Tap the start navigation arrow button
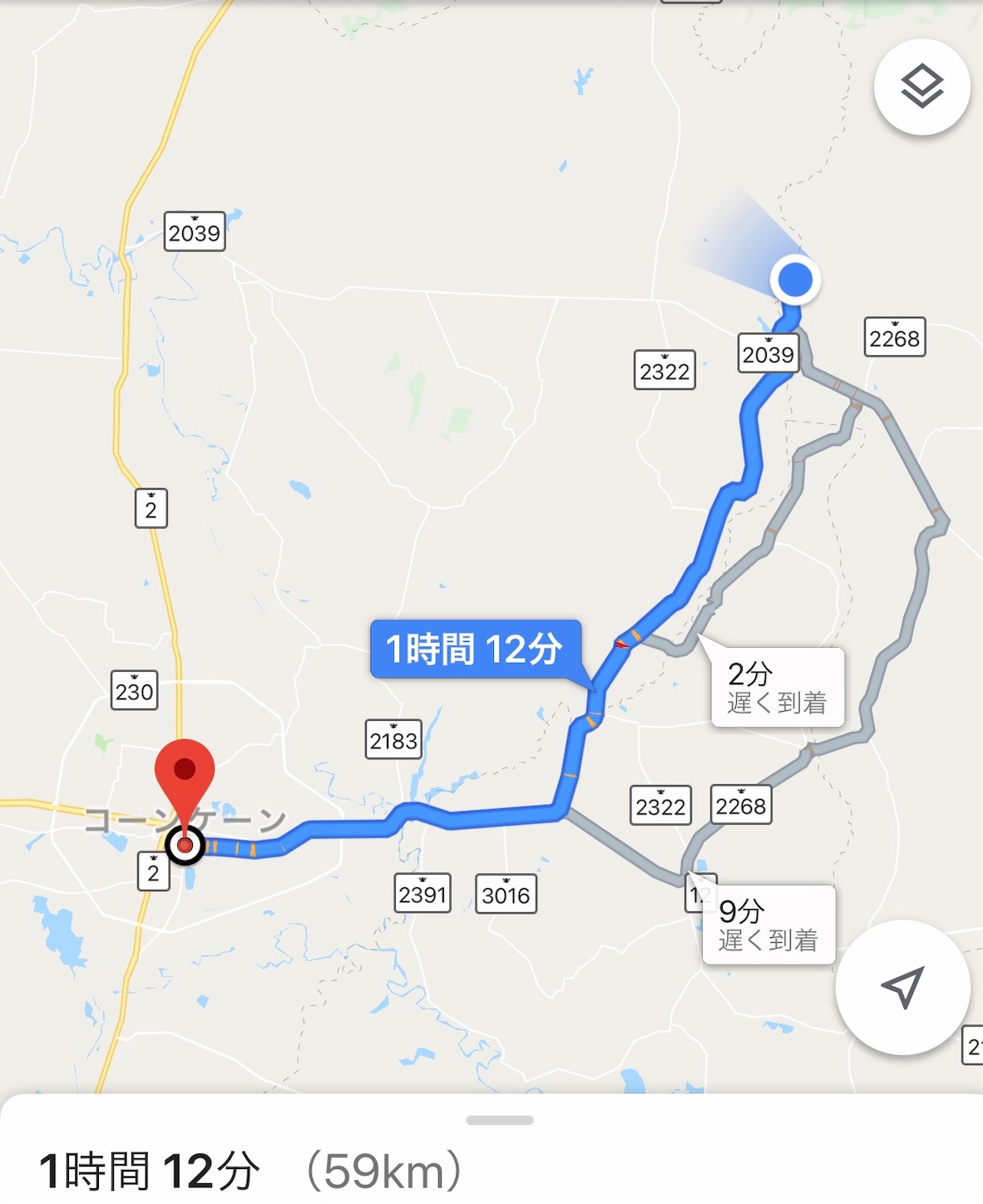 902,987
